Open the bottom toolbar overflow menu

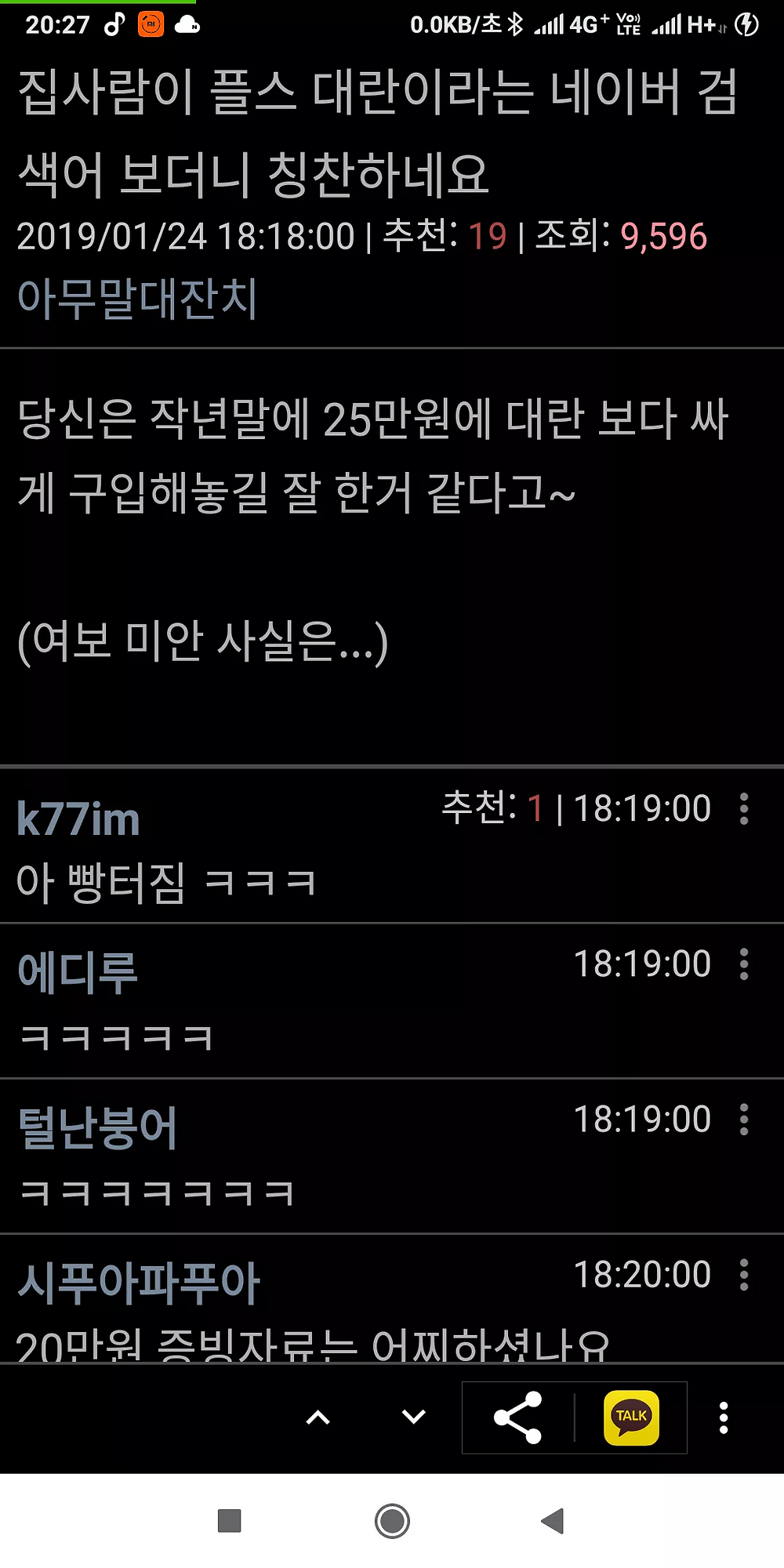724,1417
